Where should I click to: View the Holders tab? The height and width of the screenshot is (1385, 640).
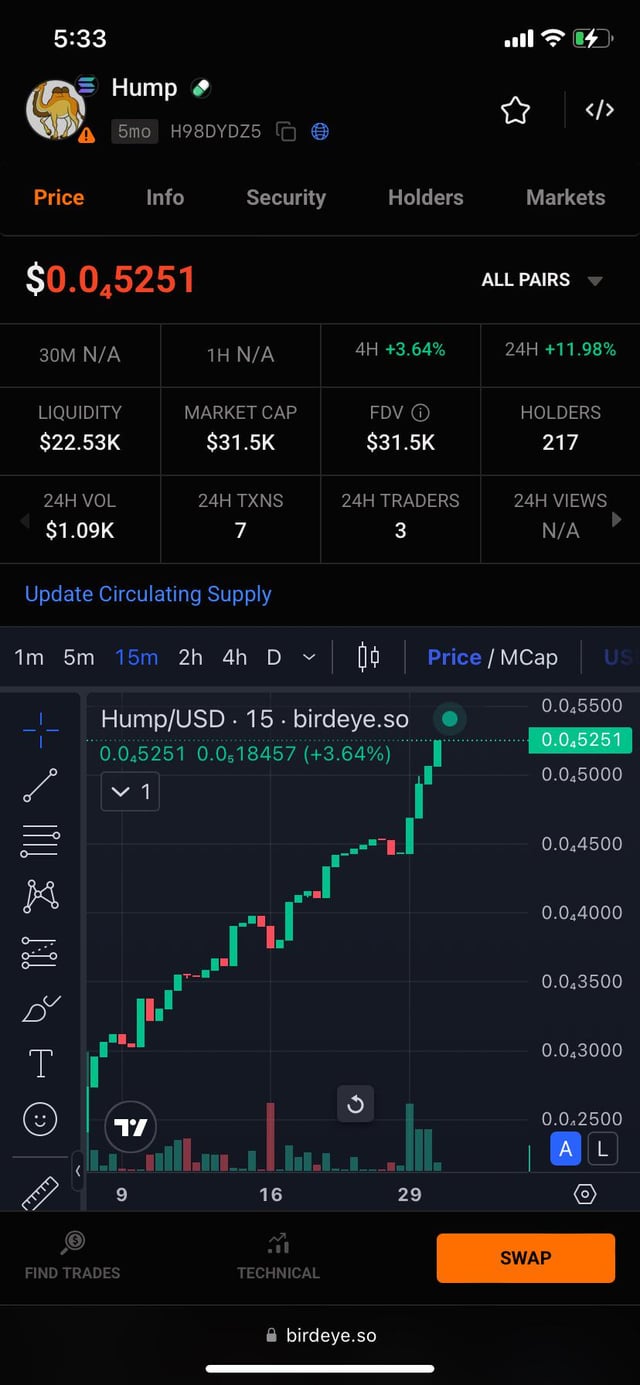pos(425,197)
